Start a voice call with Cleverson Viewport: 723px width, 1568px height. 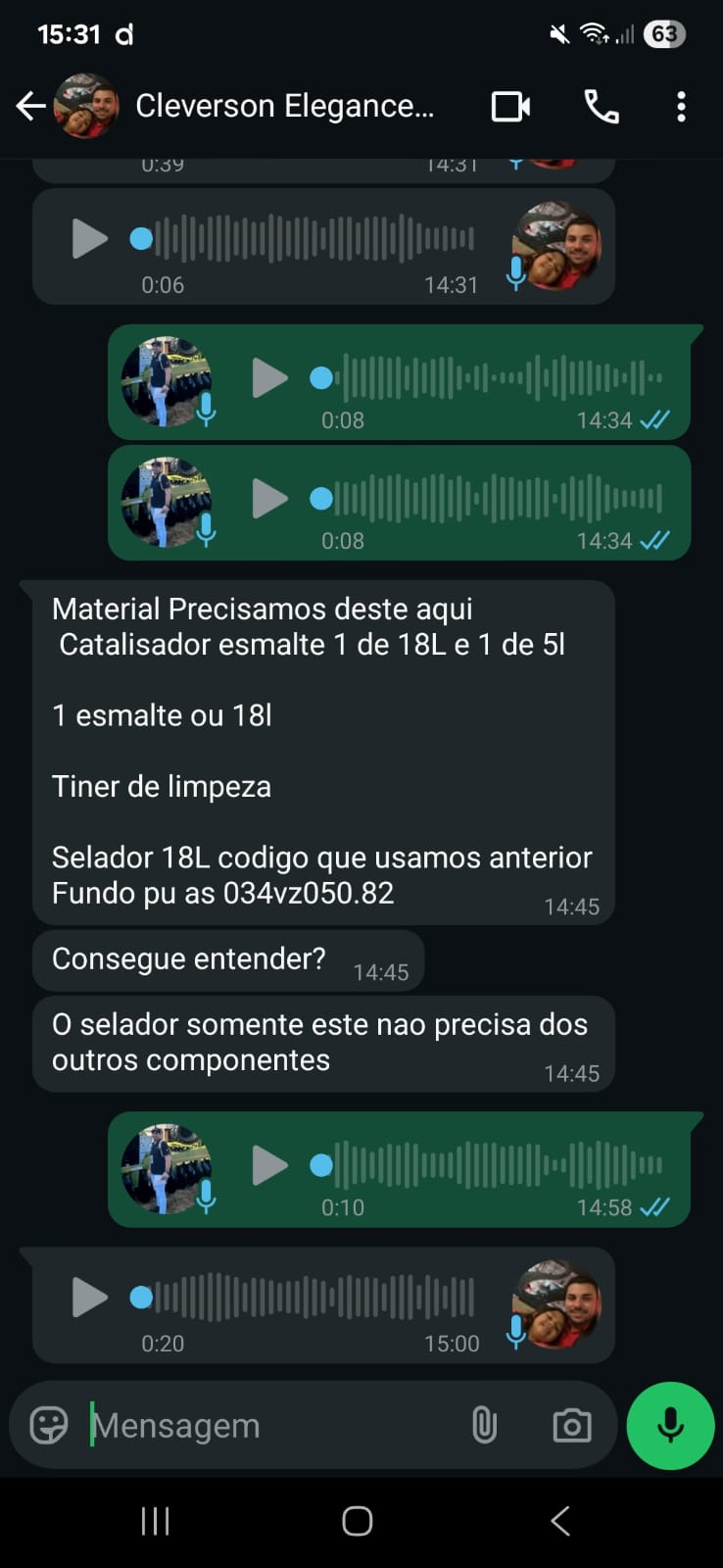pyautogui.click(x=601, y=106)
